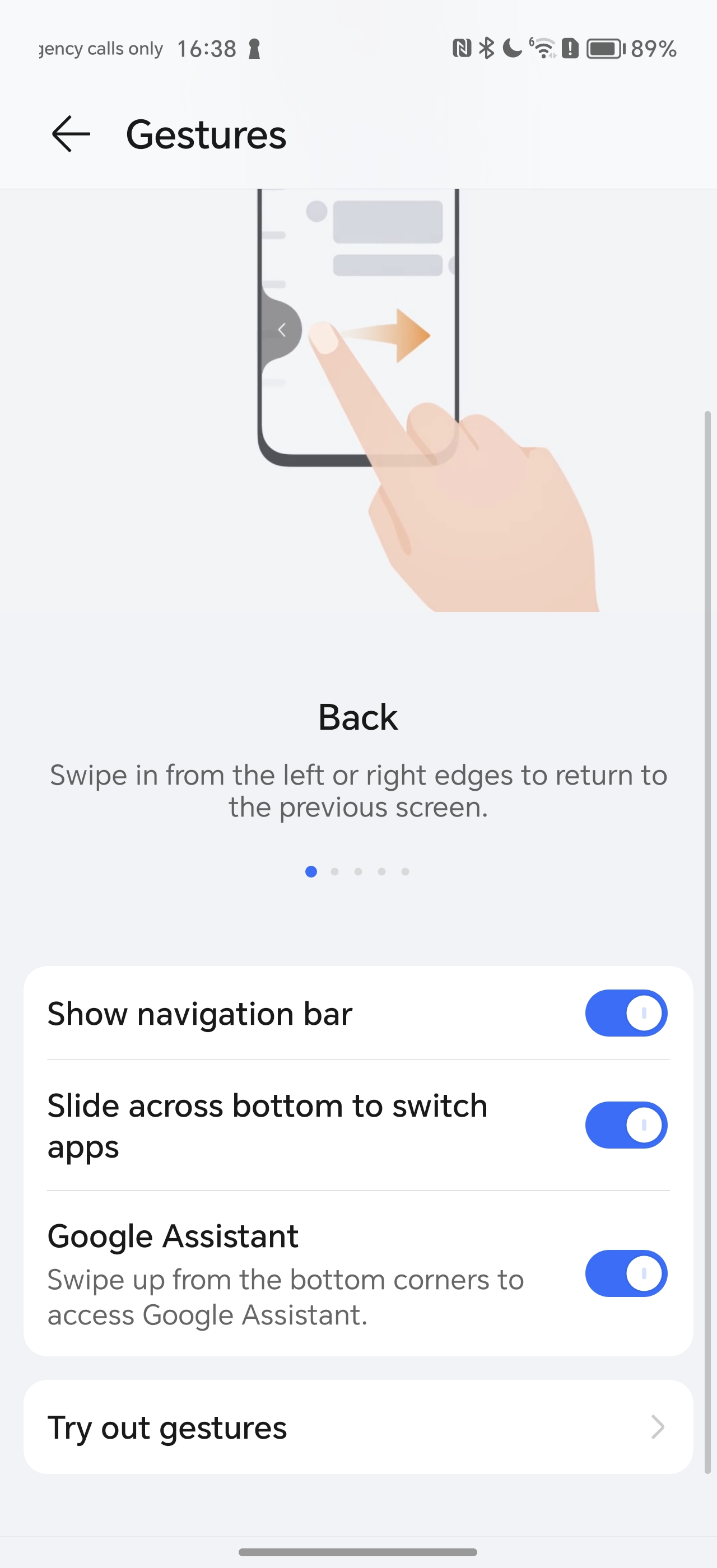Disable Slide across bottom to switch apps

tap(626, 1125)
